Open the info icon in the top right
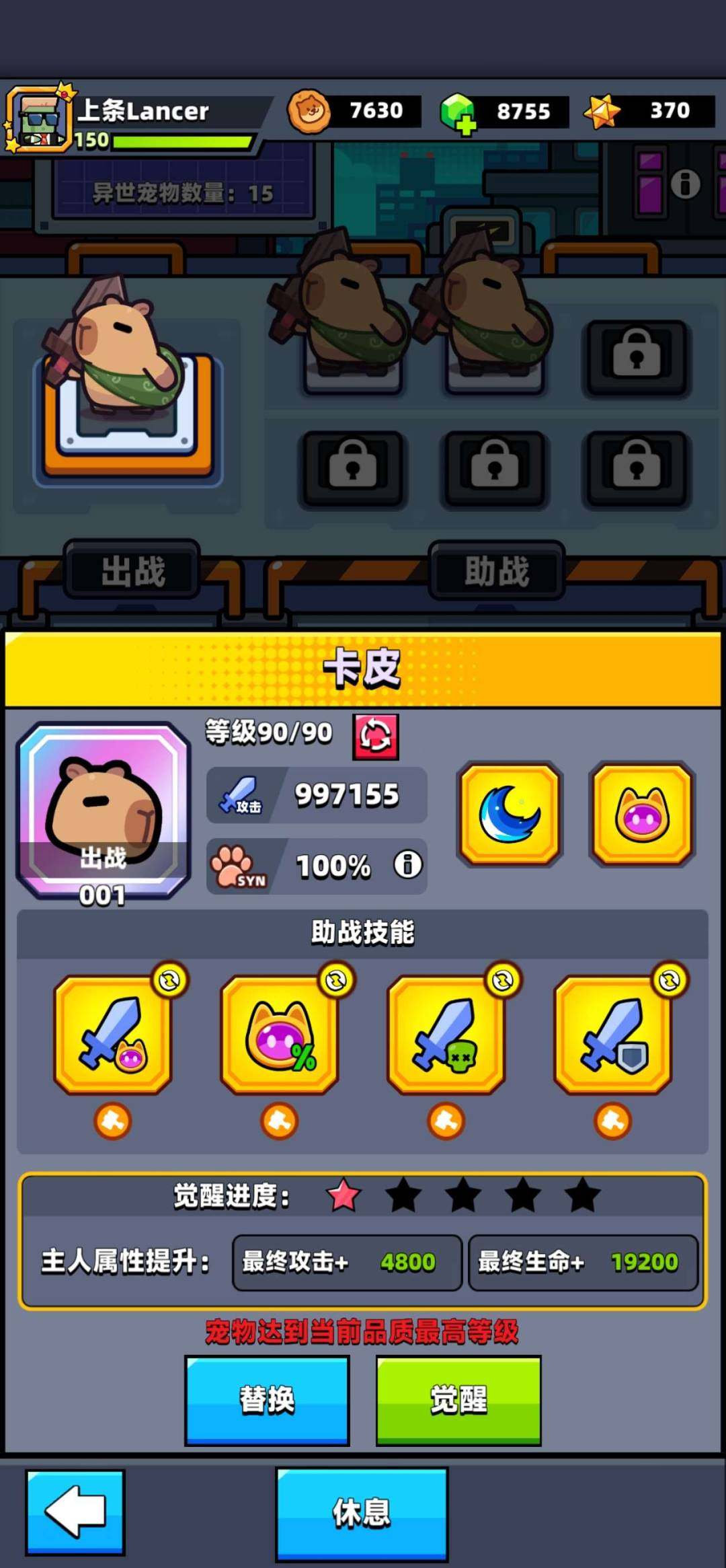The height and width of the screenshot is (1568, 726). click(x=685, y=184)
